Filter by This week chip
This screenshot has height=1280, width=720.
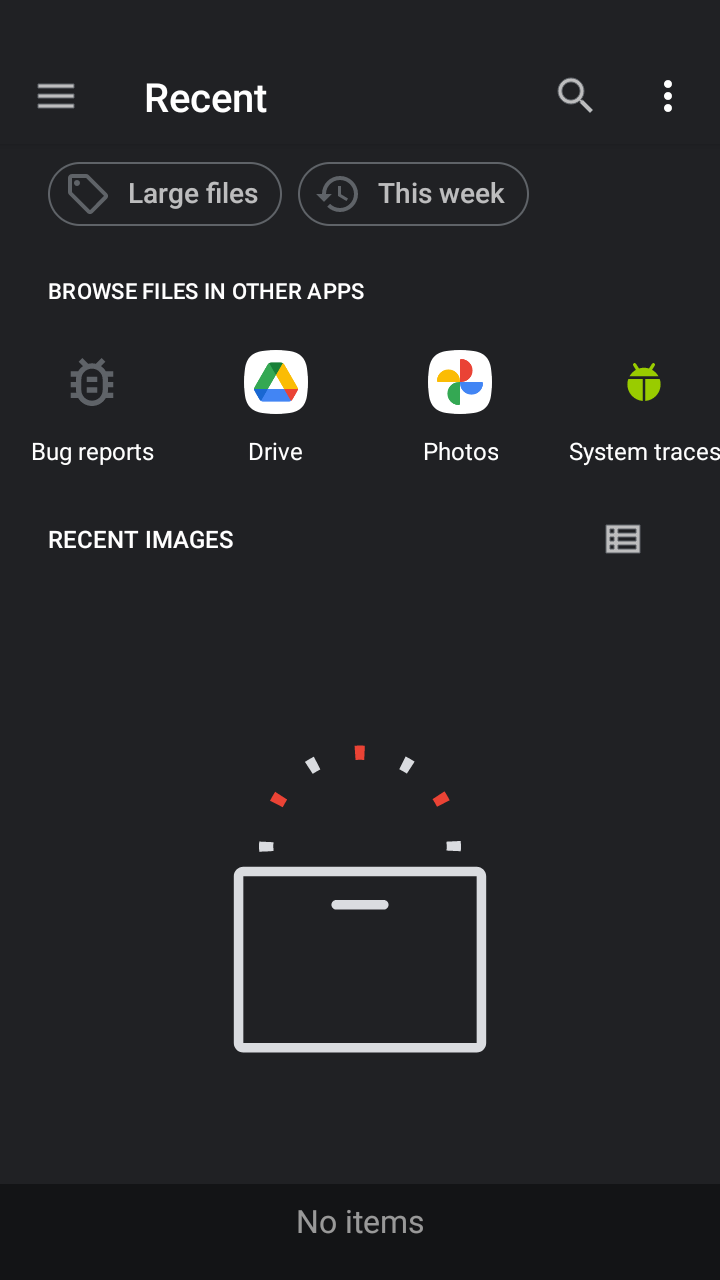click(x=413, y=194)
